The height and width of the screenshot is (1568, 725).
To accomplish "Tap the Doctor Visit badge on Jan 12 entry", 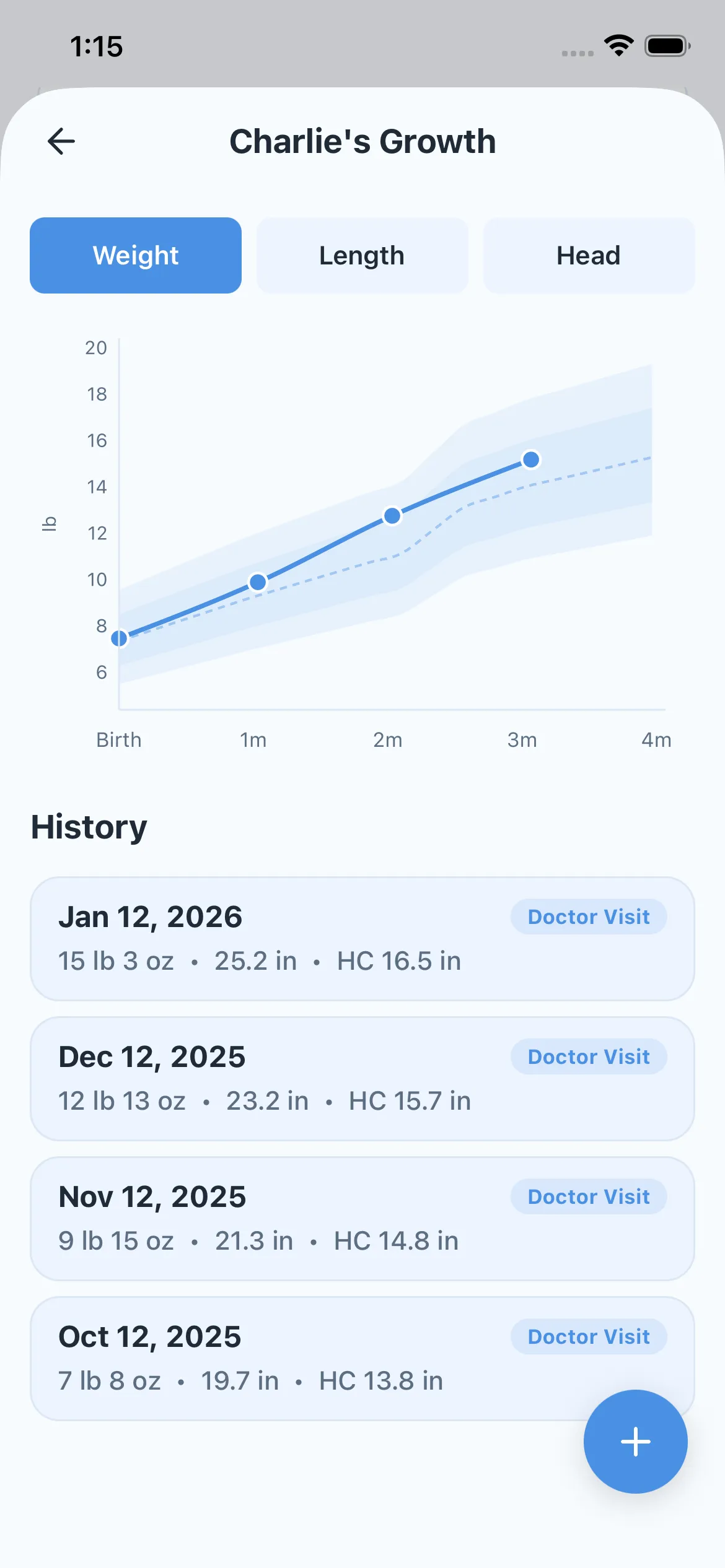I will tap(588, 917).
